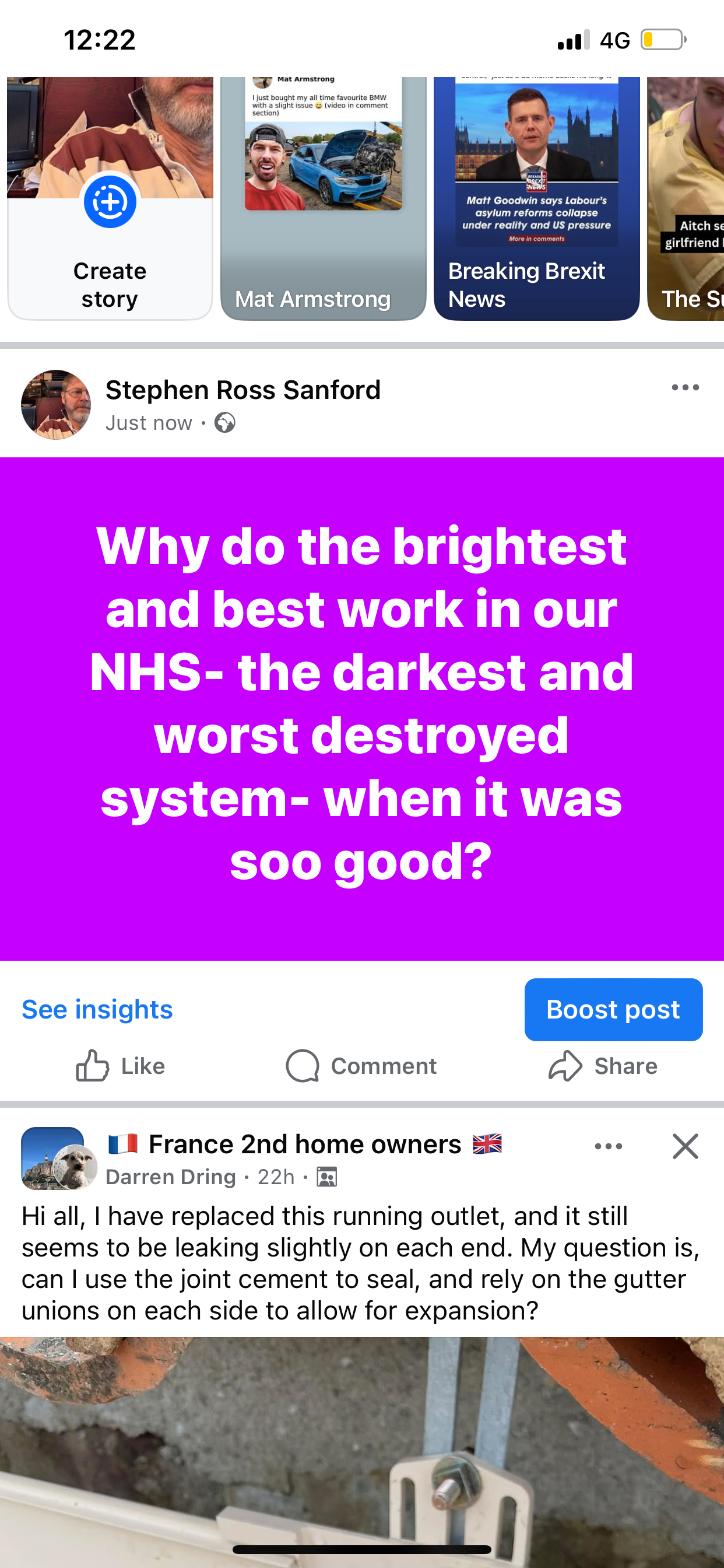
Task: View Darren Dring's profile
Action: click(170, 1177)
